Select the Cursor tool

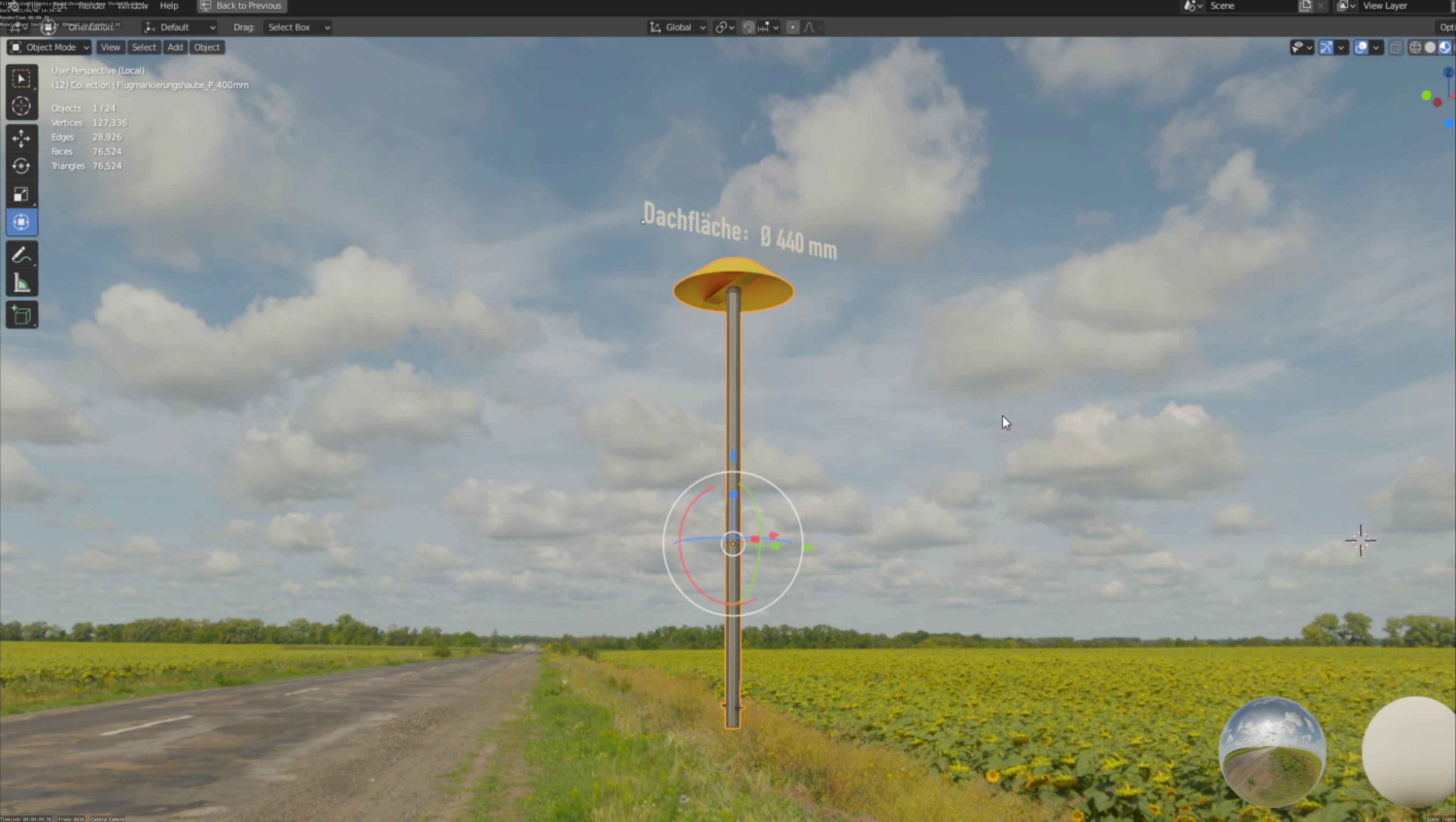(x=21, y=106)
